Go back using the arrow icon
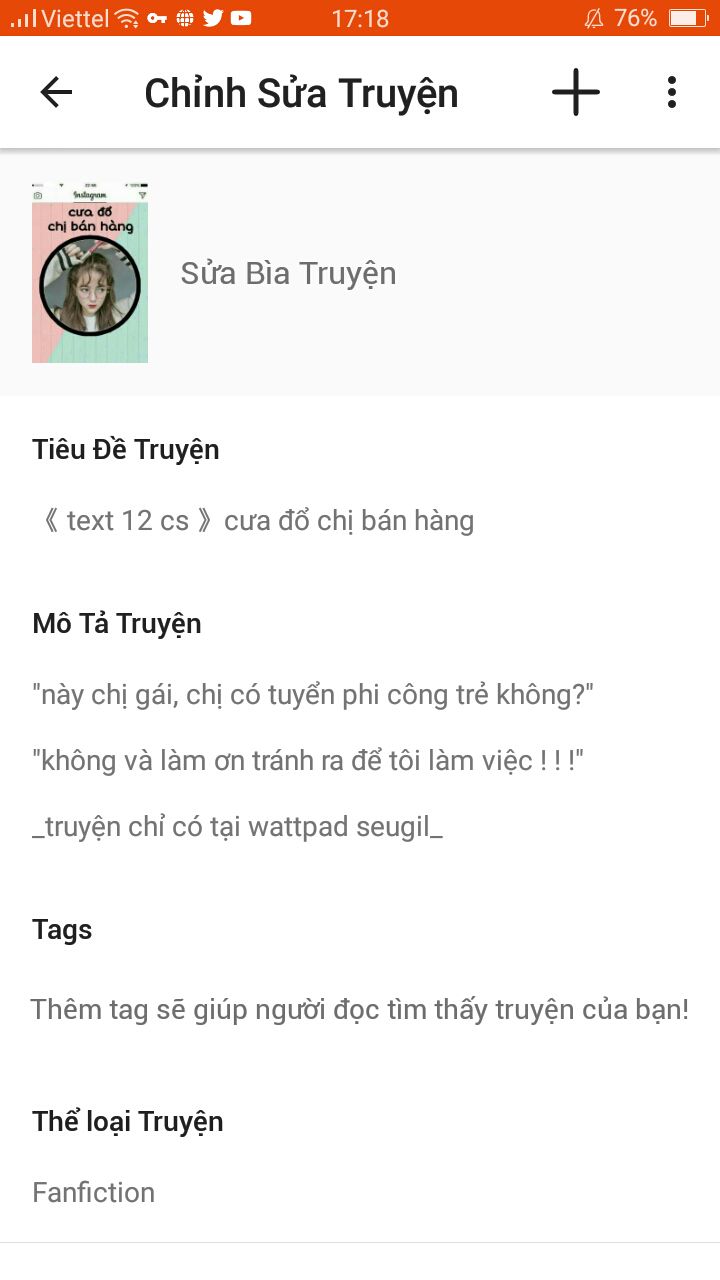Image resolution: width=720 pixels, height=1280 pixels. [56, 93]
